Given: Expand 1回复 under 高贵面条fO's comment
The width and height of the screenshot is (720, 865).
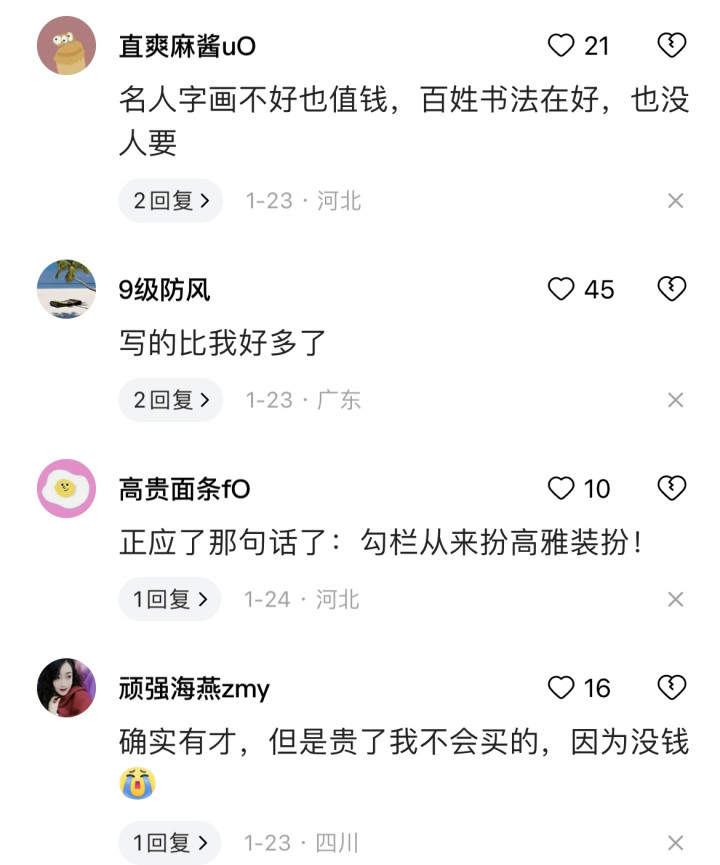Looking at the screenshot, I should click(x=169, y=599).
